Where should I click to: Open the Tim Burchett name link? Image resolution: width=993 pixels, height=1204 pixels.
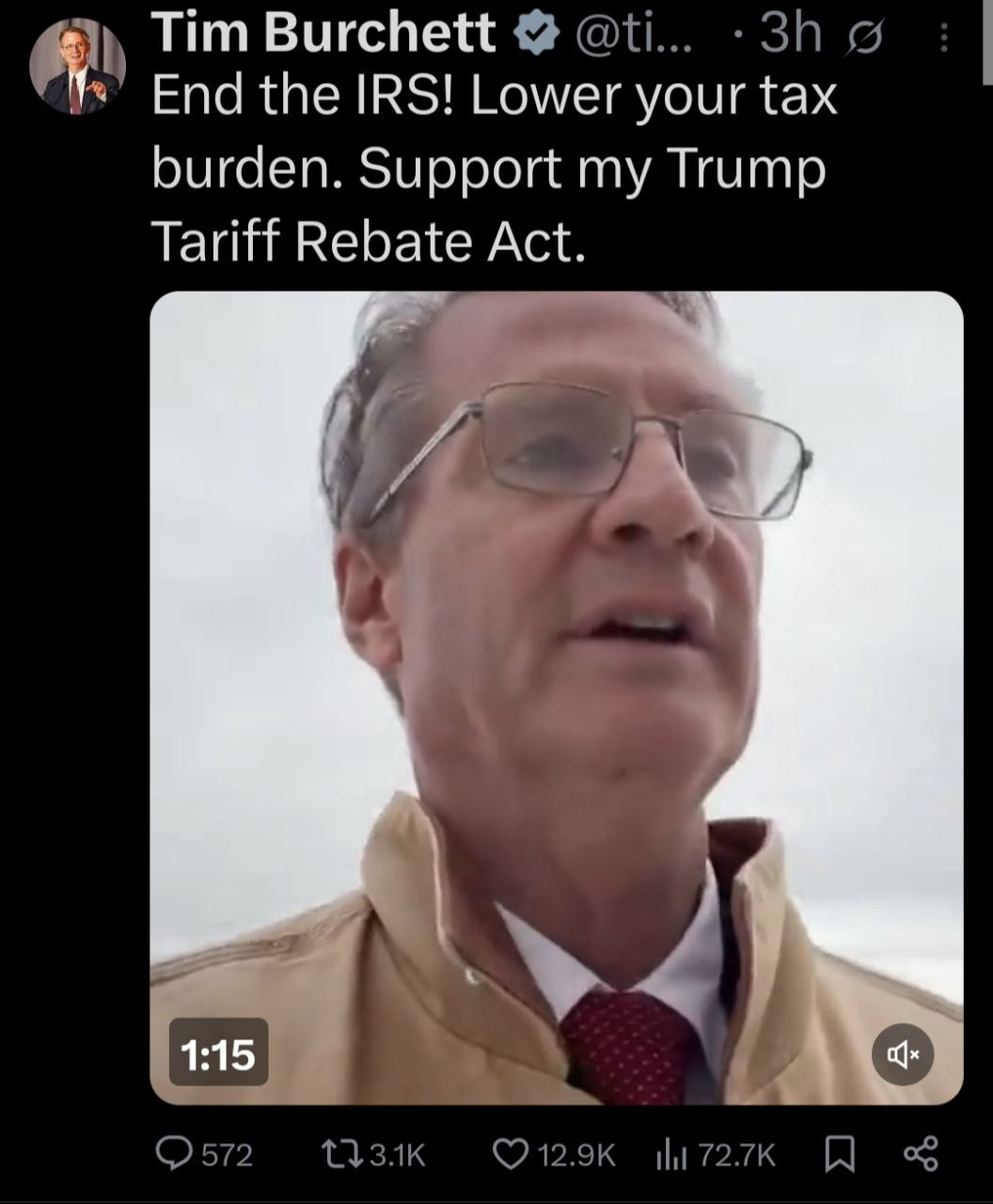coord(323,35)
